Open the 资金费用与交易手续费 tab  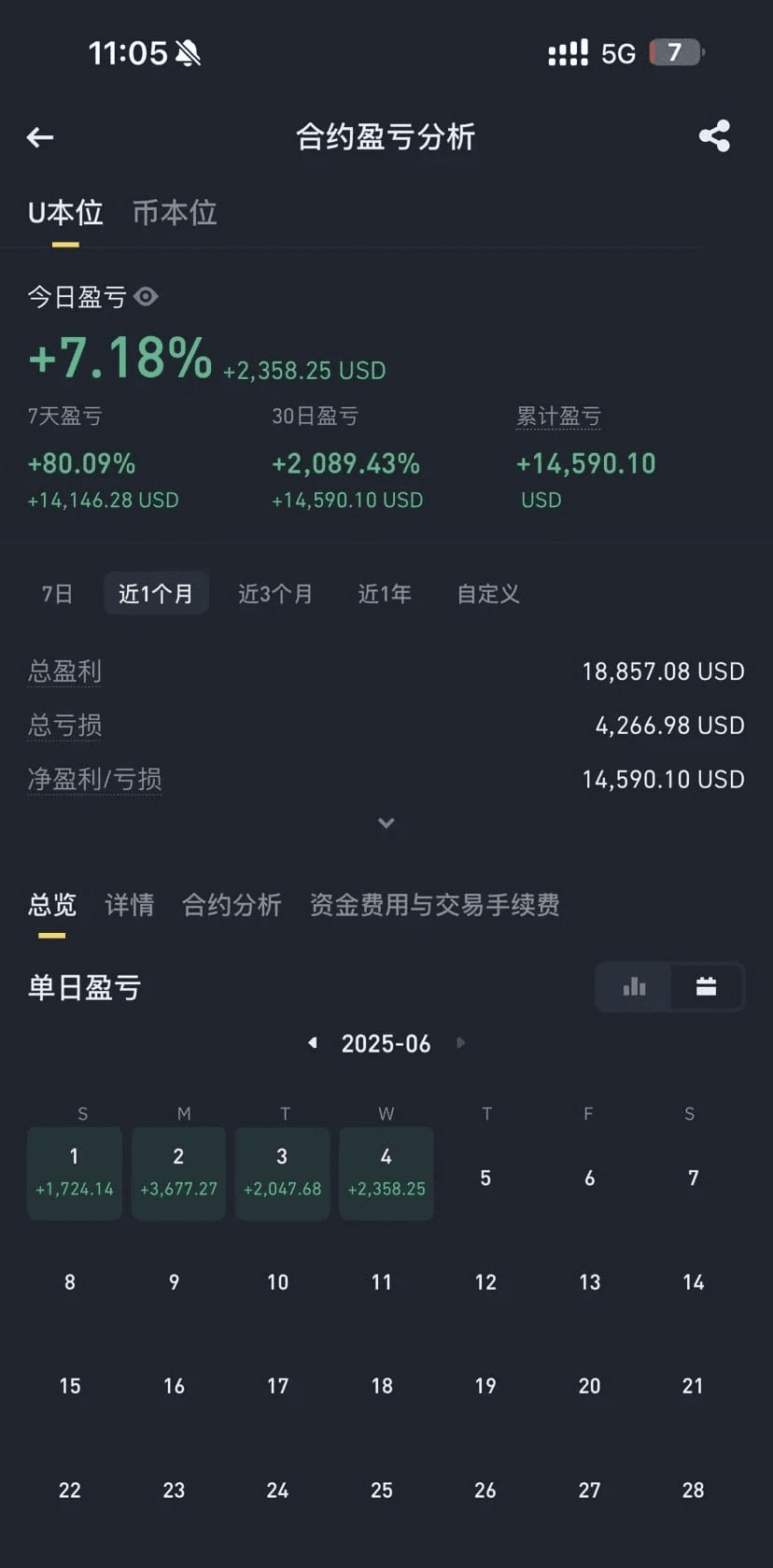point(434,905)
